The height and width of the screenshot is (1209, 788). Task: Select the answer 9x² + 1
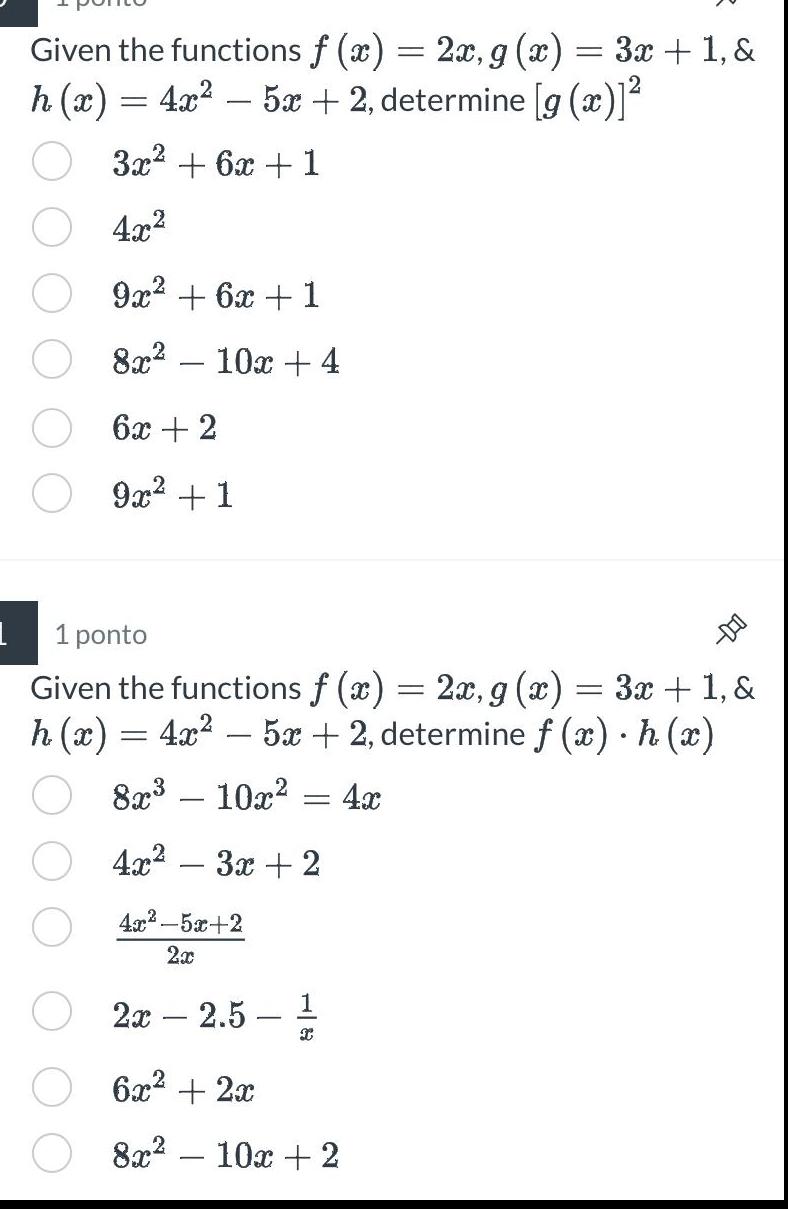coord(51,490)
